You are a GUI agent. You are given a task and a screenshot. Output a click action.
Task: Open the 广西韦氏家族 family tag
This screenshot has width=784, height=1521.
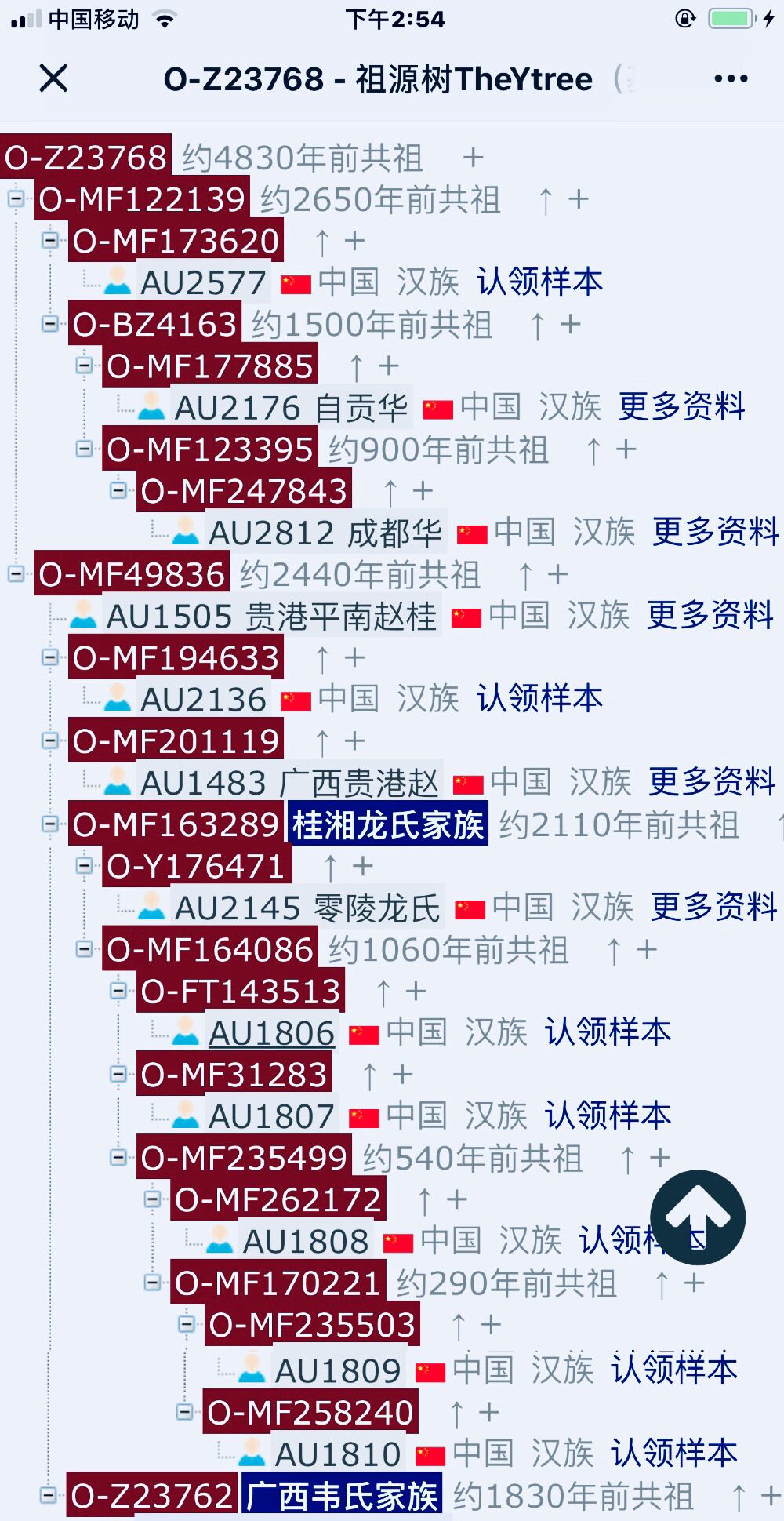(342, 1496)
